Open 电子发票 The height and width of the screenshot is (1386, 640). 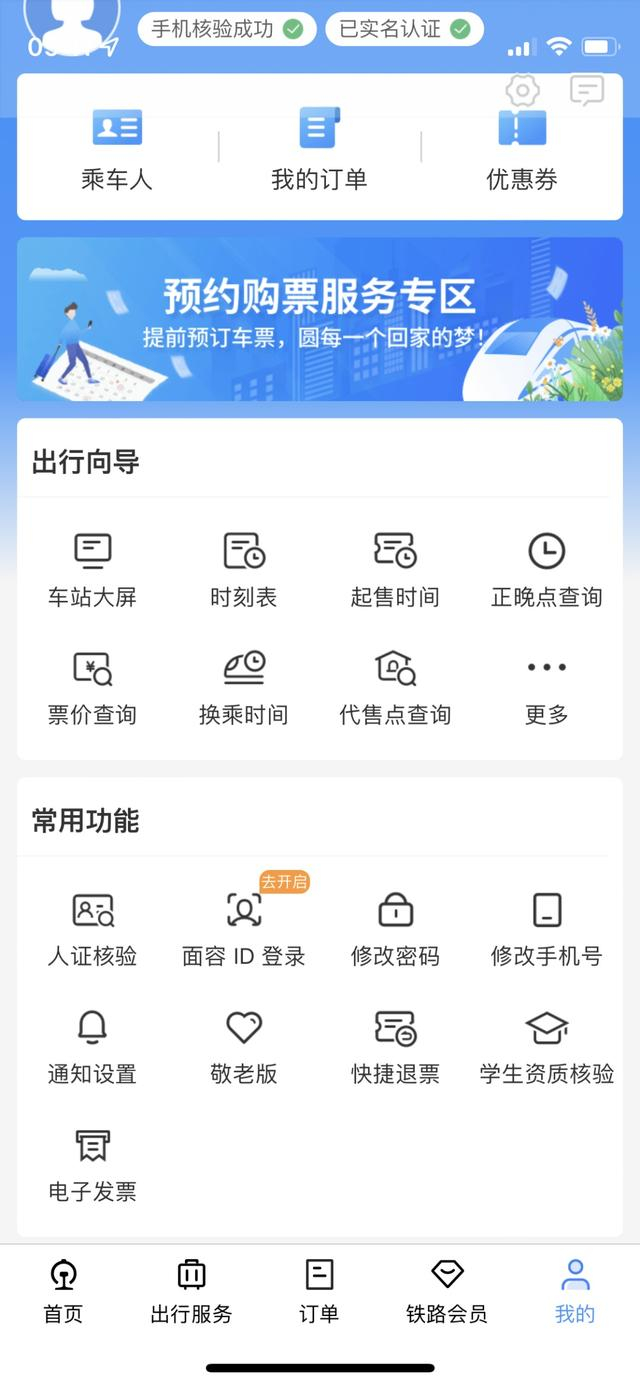pyautogui.click(x=92, y=1164)
